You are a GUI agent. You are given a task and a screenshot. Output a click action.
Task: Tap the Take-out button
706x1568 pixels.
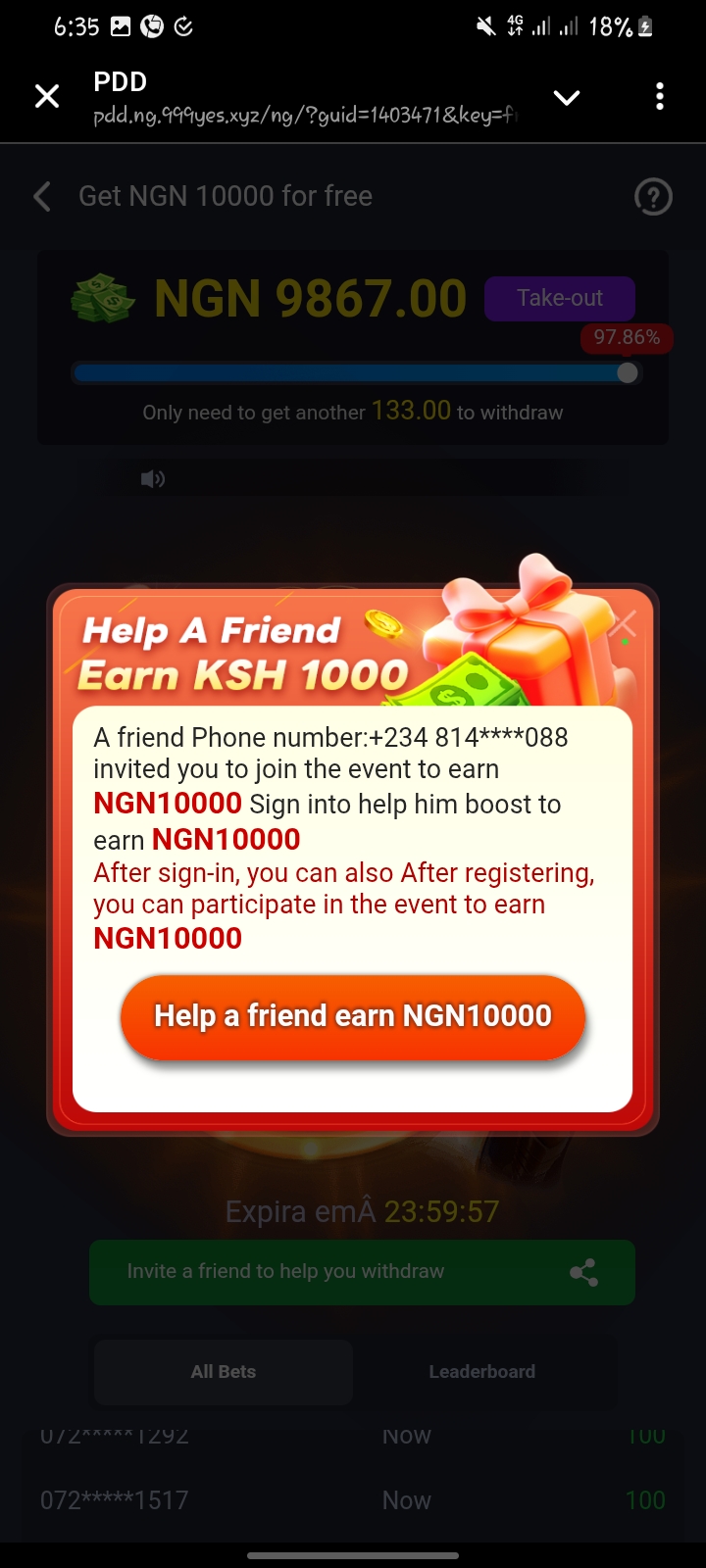point(559,298)
